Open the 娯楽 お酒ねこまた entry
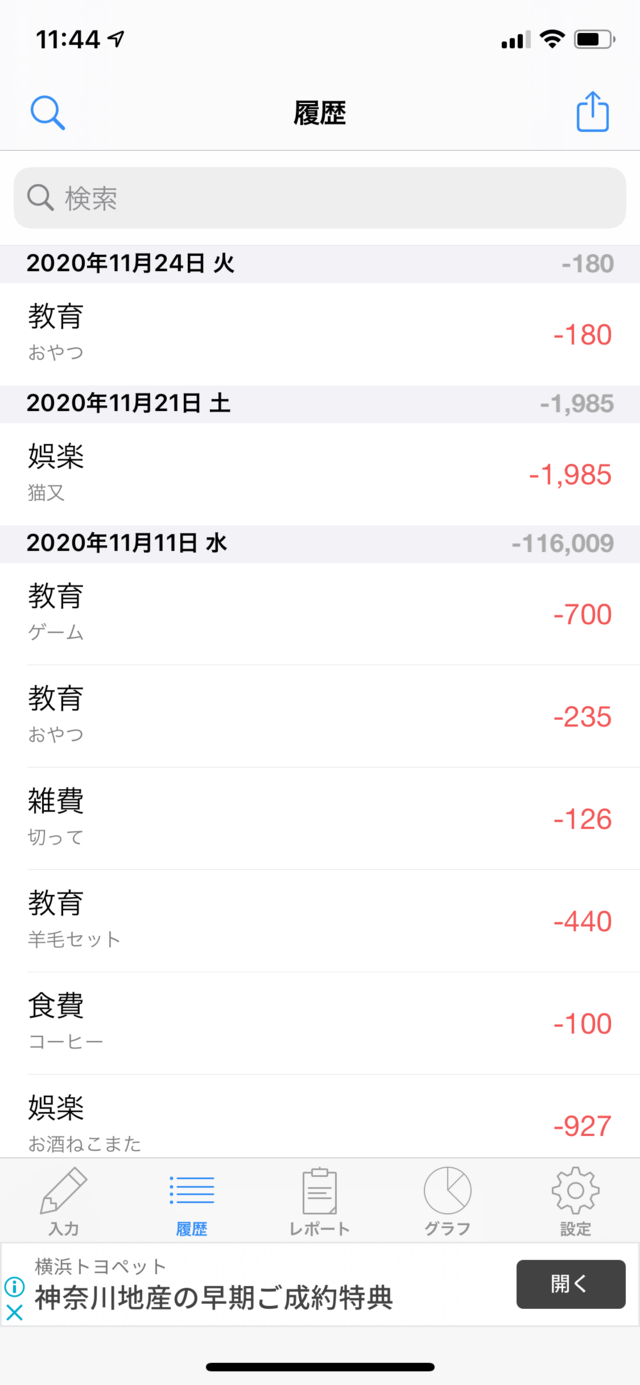 click(320, 1117)
